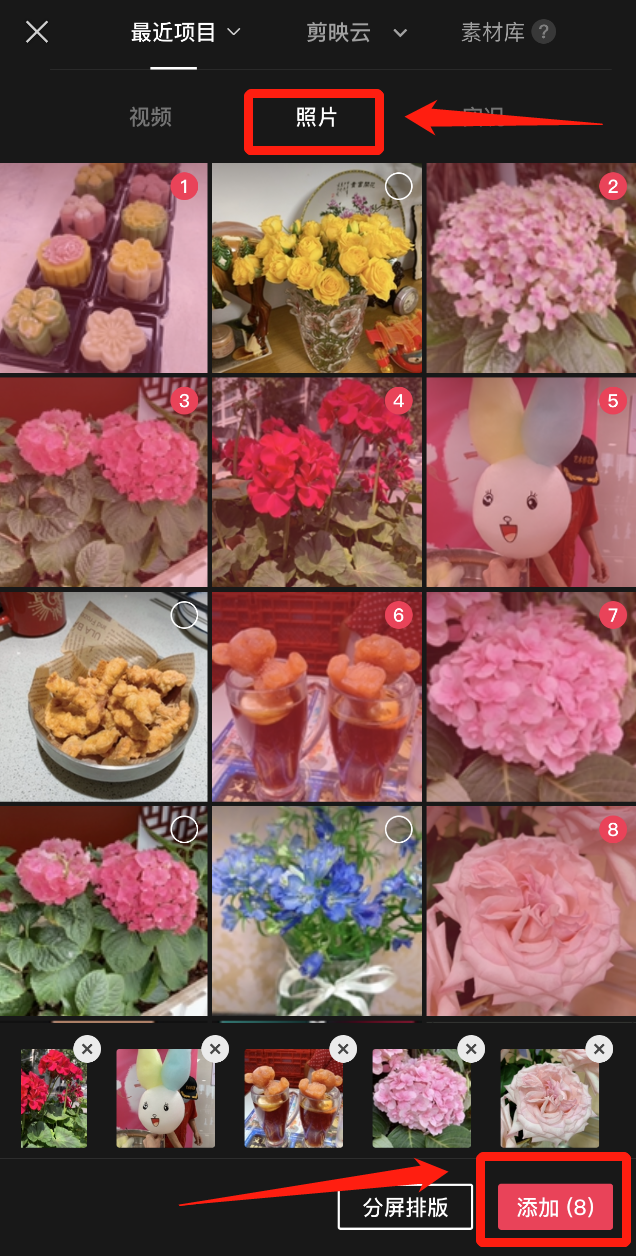Close the media picker with the X icon
This screenshot has width=636, height=1256.
(x=36, y=32)
